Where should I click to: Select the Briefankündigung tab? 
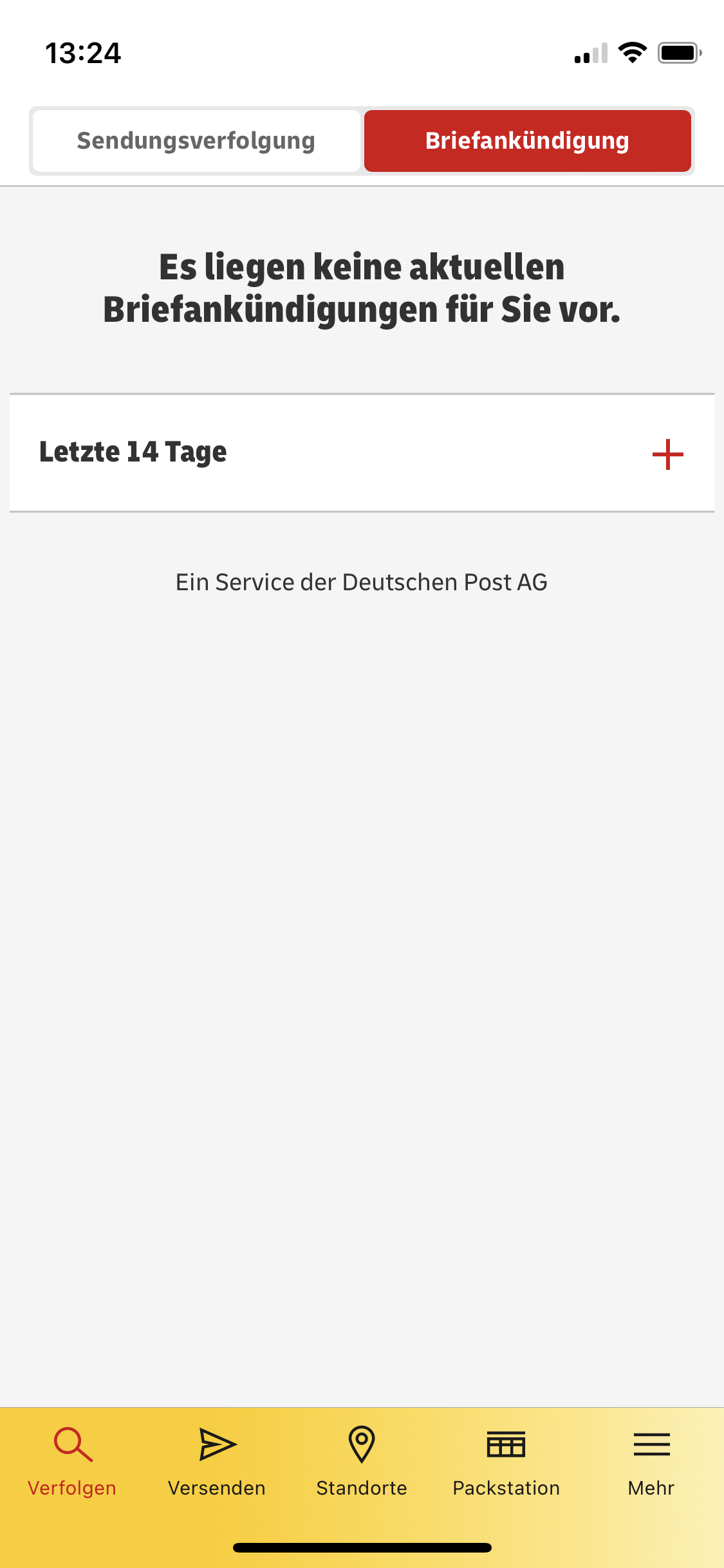[527, 141]
